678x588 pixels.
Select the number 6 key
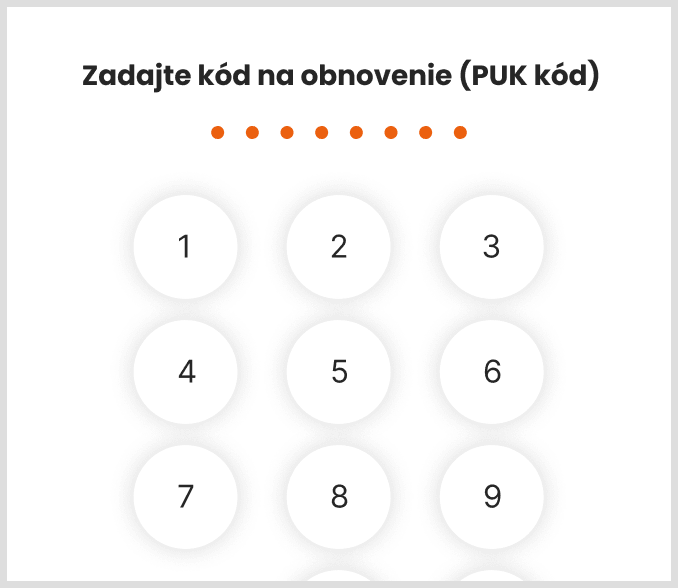pyautogui.click(x=491, y=372)
